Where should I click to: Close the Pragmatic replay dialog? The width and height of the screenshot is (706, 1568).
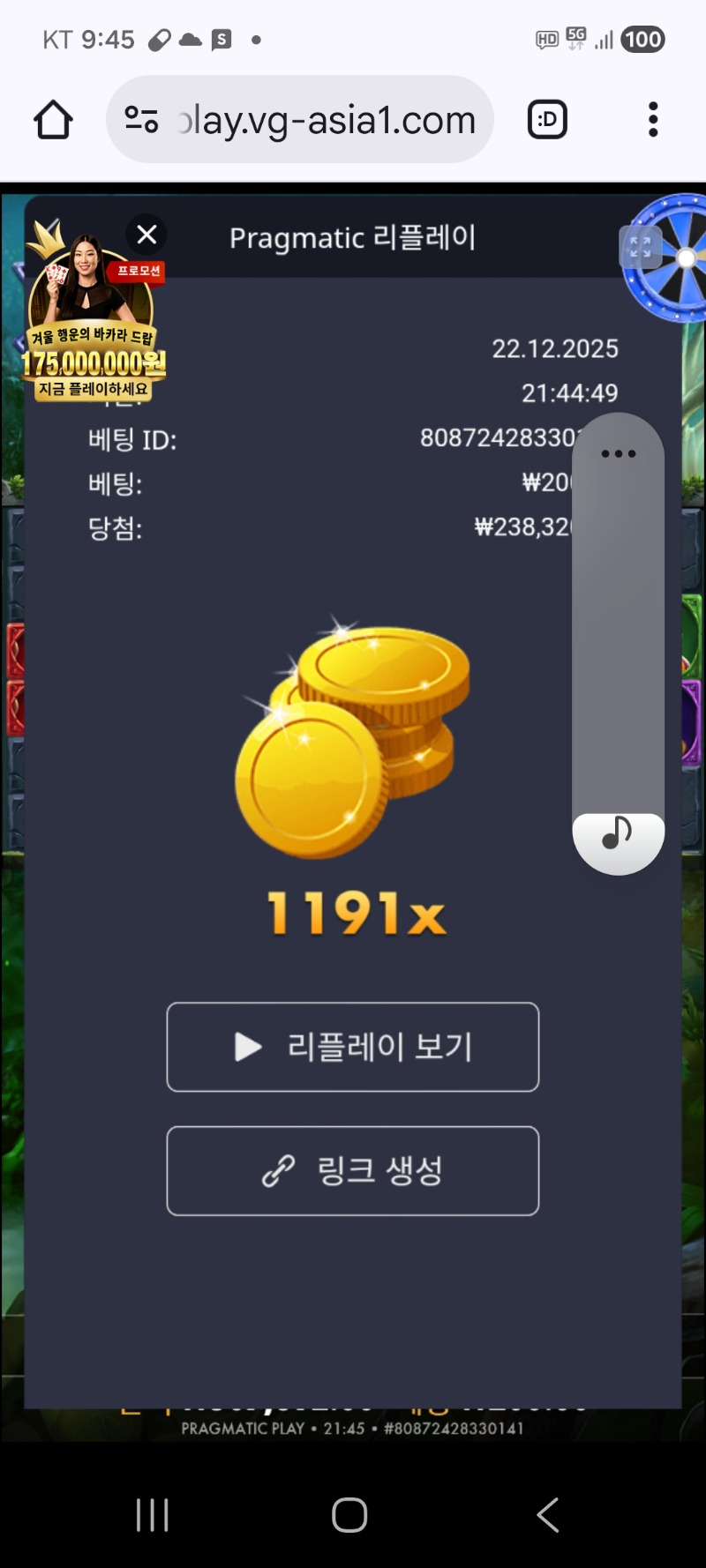[x=146, y=235]
